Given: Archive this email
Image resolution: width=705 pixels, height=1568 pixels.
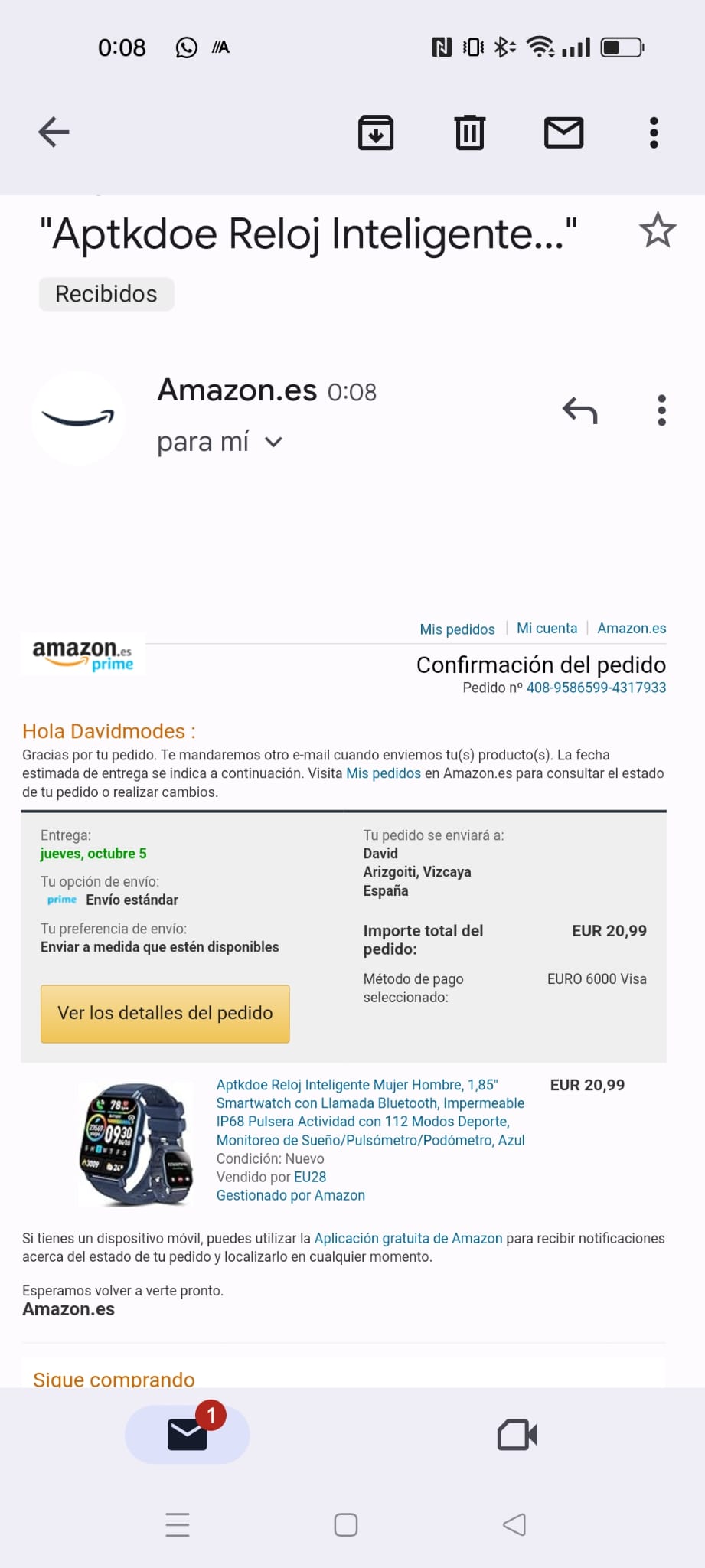Looking at the screenshot, I should coord(376,132).
